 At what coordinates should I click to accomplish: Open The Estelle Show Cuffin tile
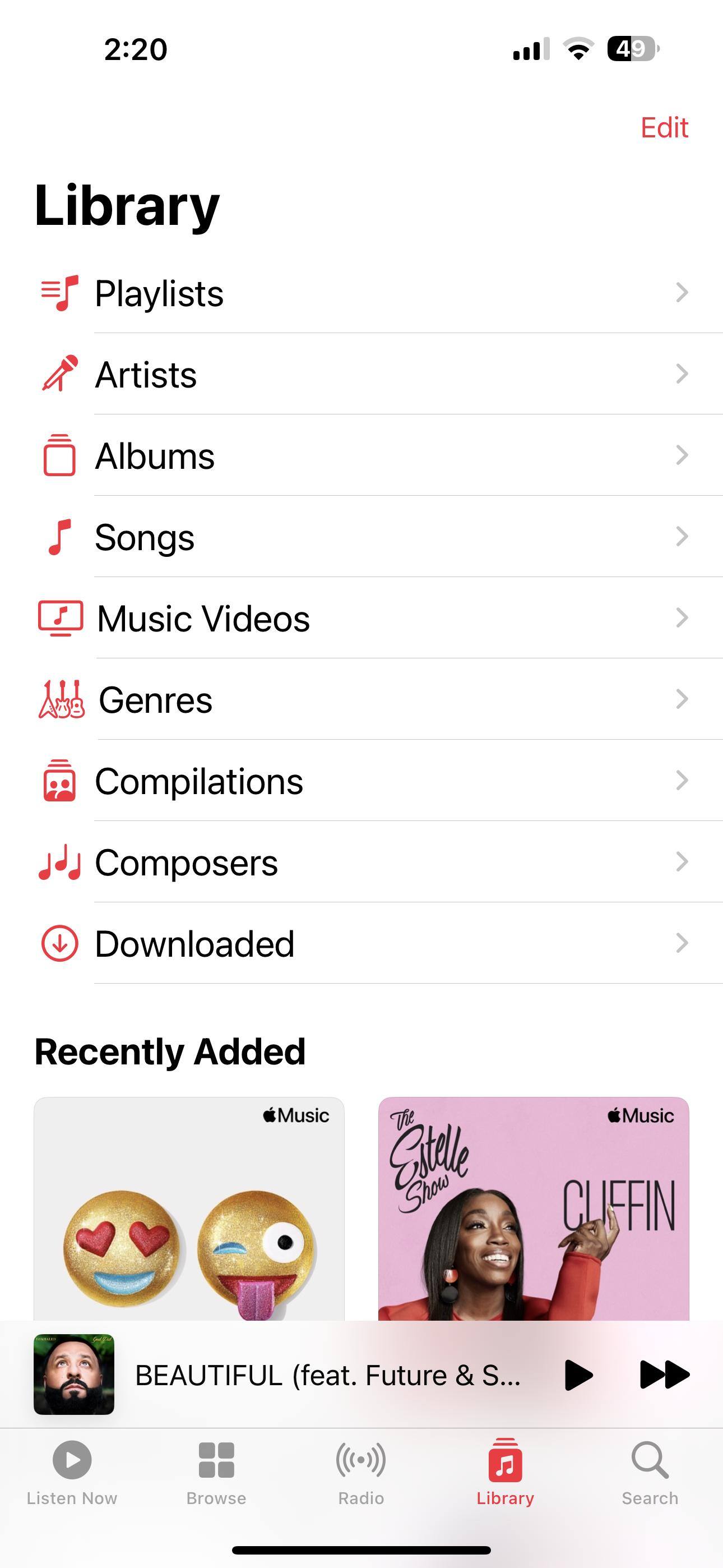coord(533,1209)
